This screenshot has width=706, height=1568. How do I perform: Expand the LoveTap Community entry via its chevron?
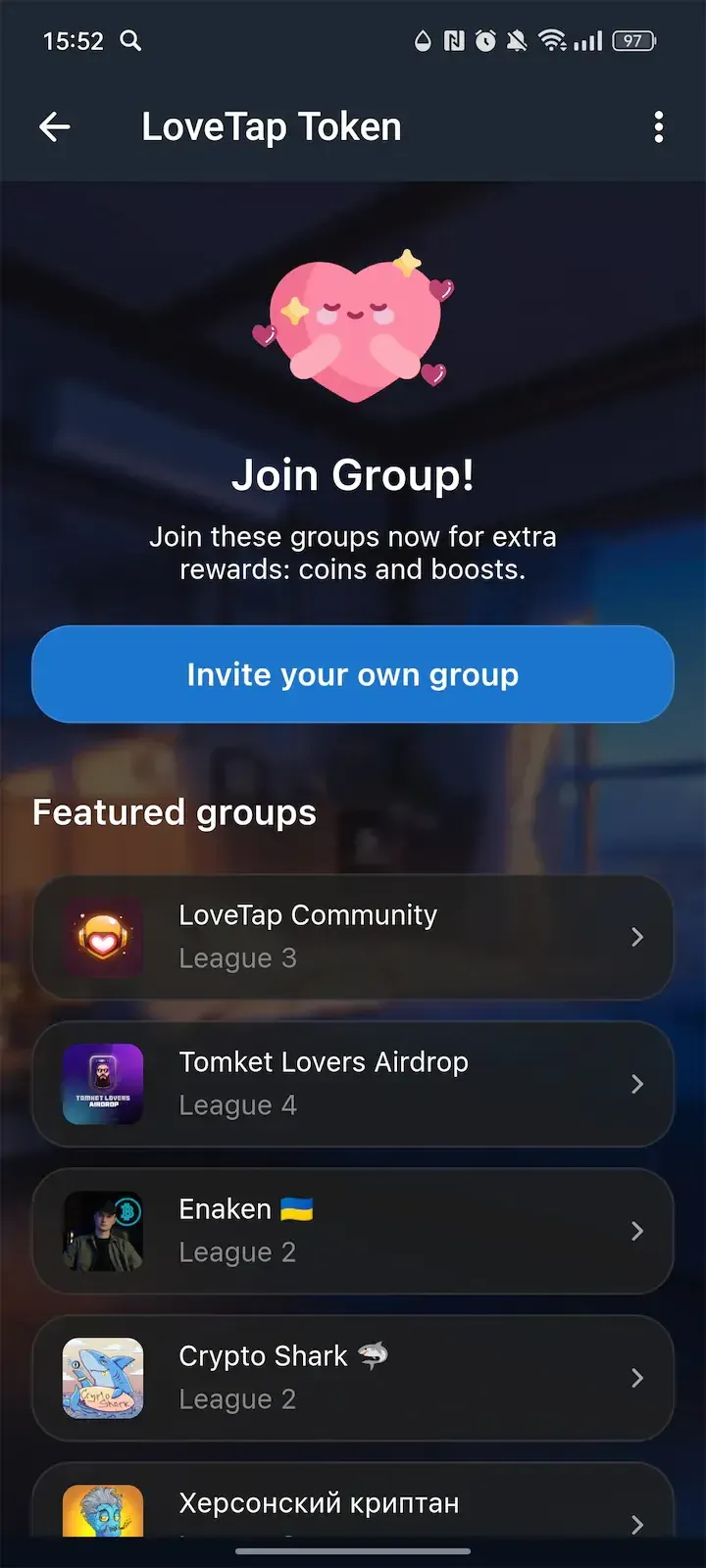pos(638,937)
